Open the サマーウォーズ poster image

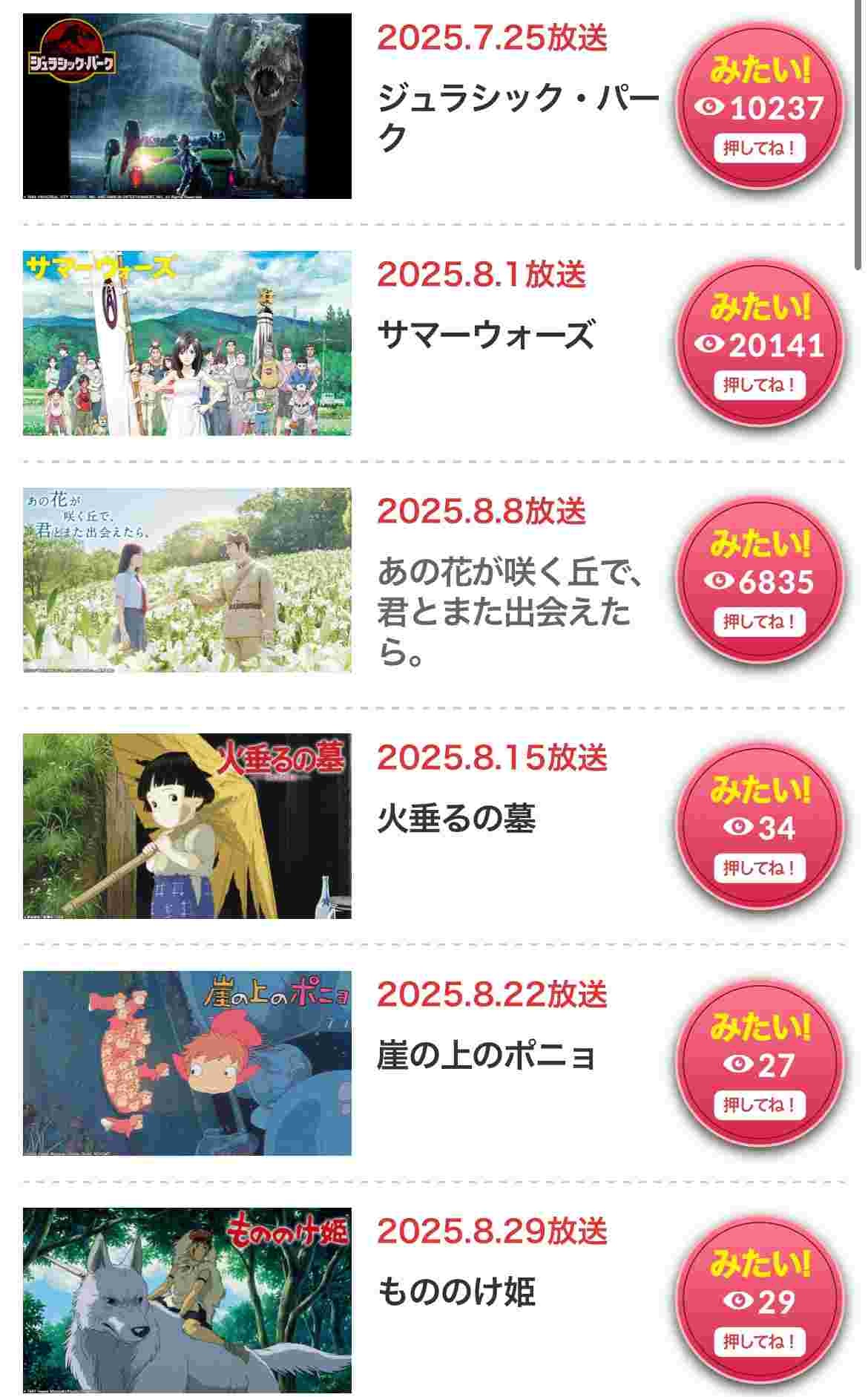[x=187, y=343]
